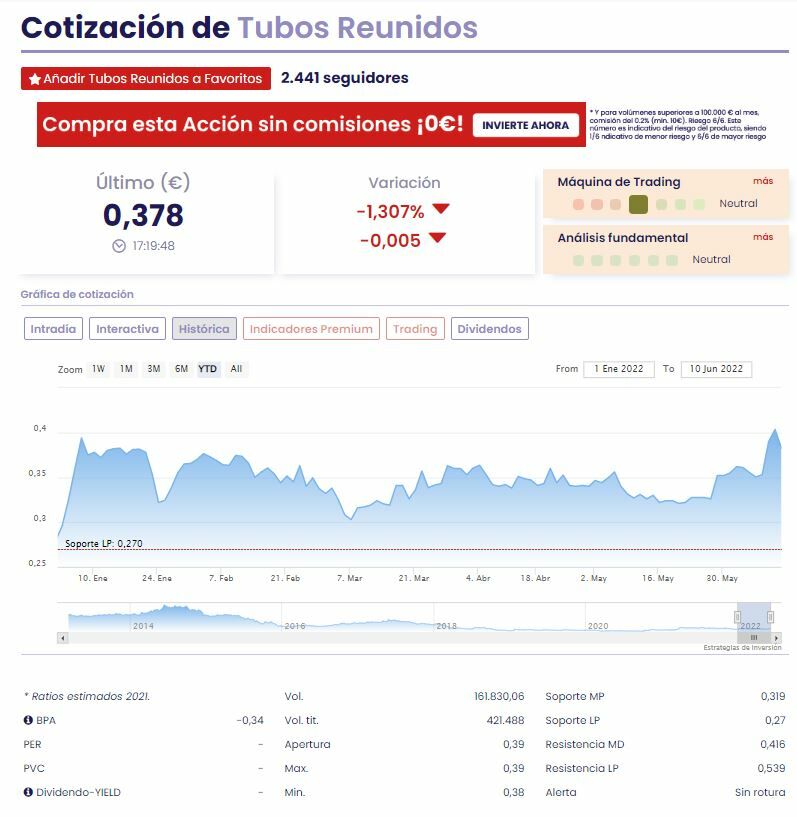The height and width of the screenshot is (817, 797).
Task: Set chart zoom to 1W
Action: 98,369
